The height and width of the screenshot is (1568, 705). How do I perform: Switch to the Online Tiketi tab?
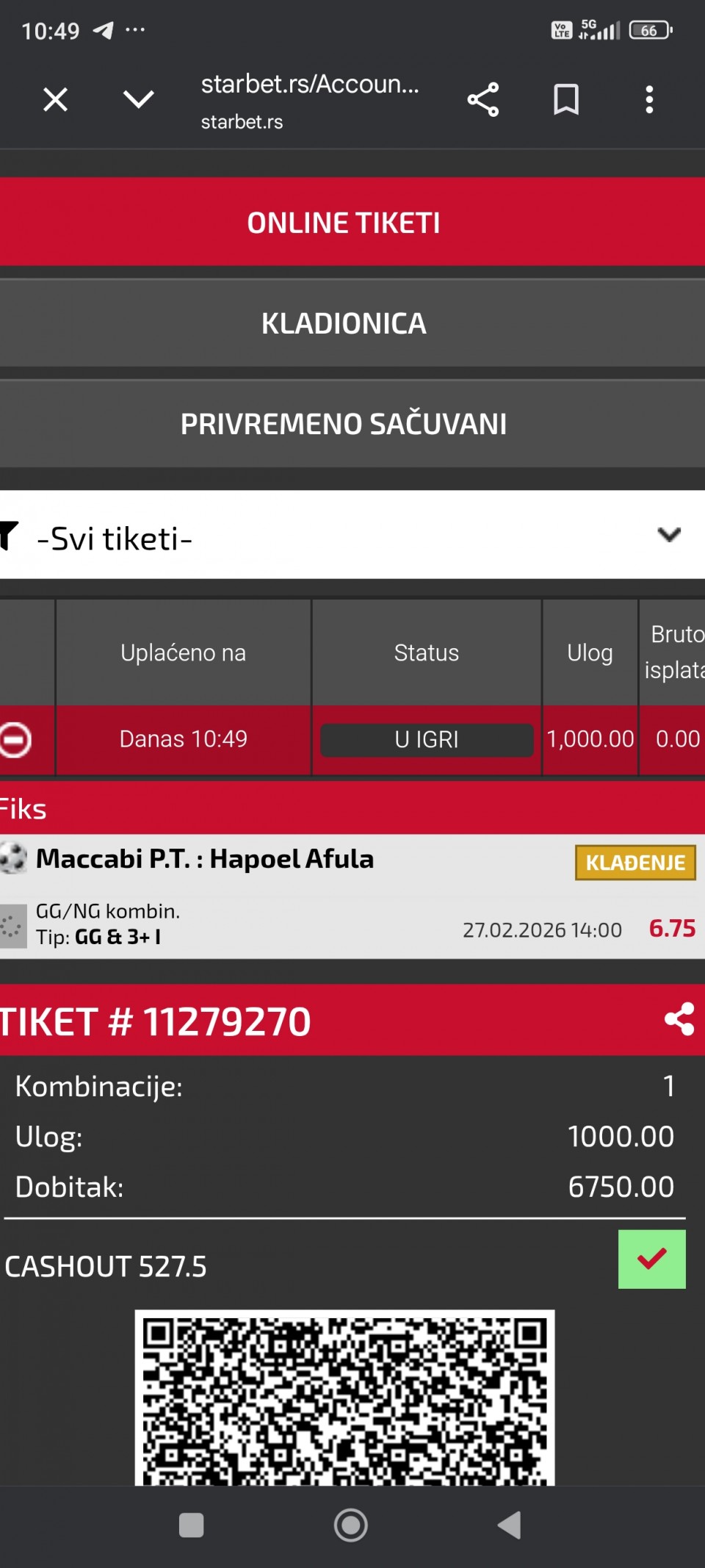pos(344,223)
